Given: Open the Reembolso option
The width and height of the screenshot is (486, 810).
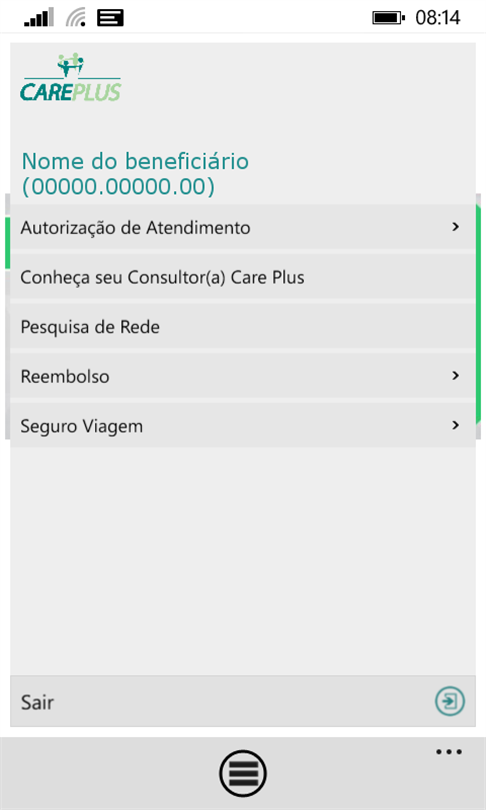Looking at the screenshot, I should coord(243,376).
